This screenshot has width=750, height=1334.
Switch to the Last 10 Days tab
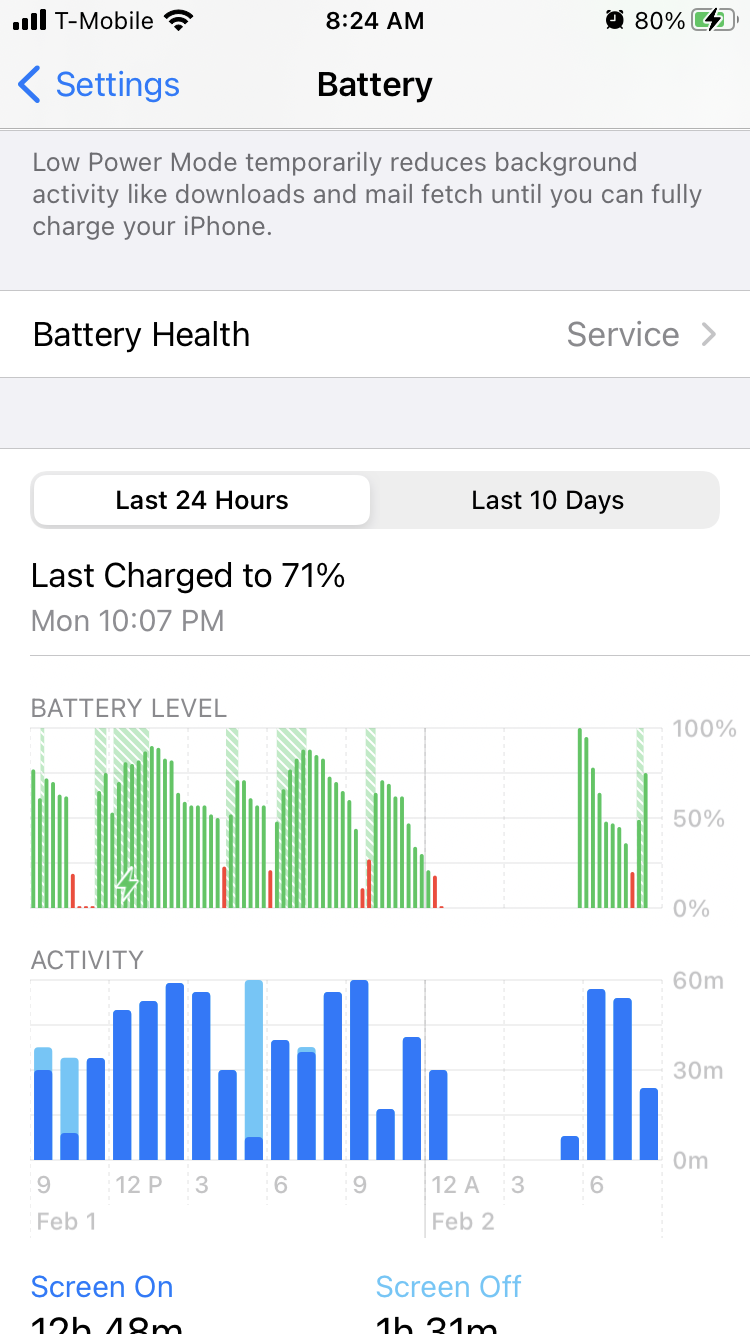click(546, 500)
